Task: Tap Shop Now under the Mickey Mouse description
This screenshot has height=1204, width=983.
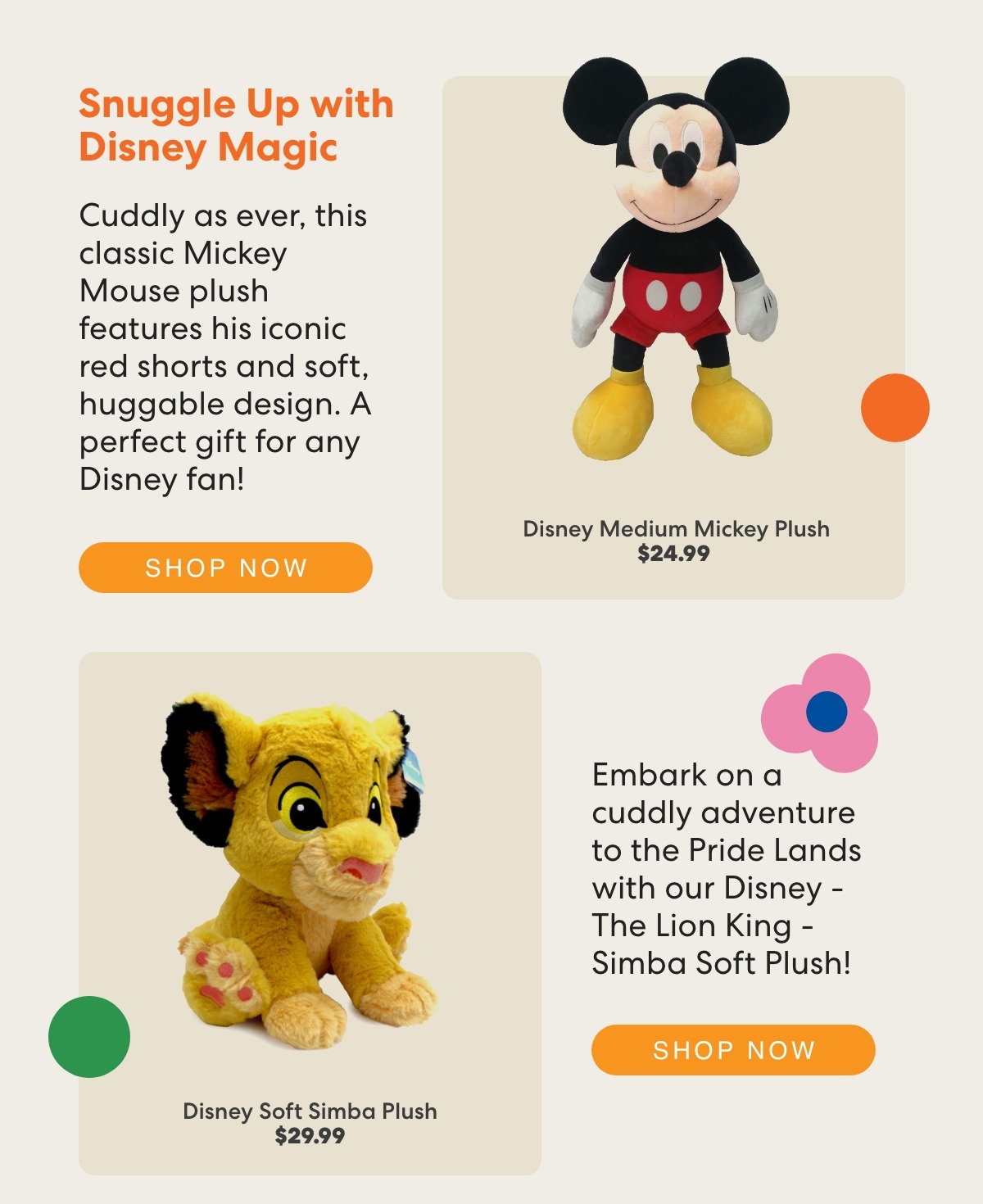Action: pos(225,568)
